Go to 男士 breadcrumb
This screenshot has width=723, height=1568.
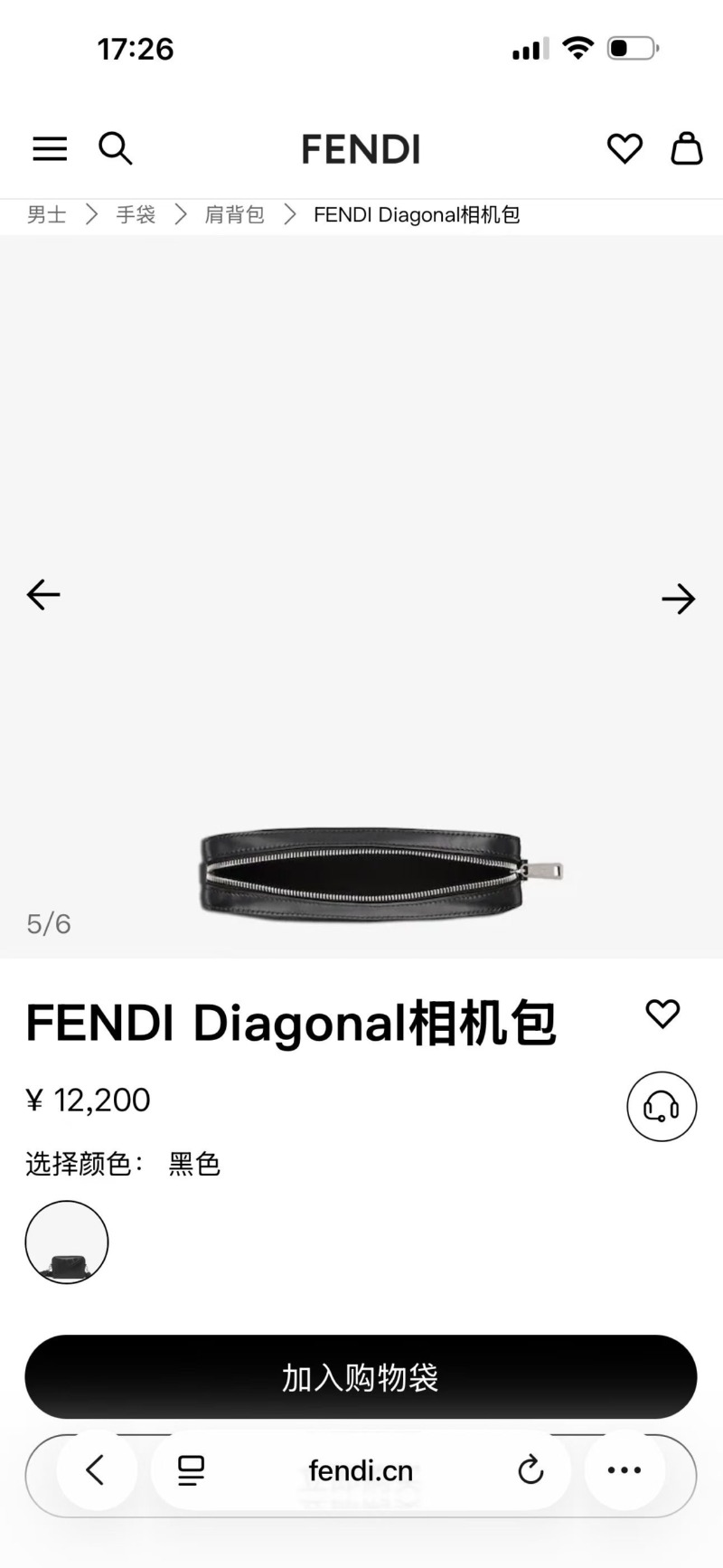47,214
